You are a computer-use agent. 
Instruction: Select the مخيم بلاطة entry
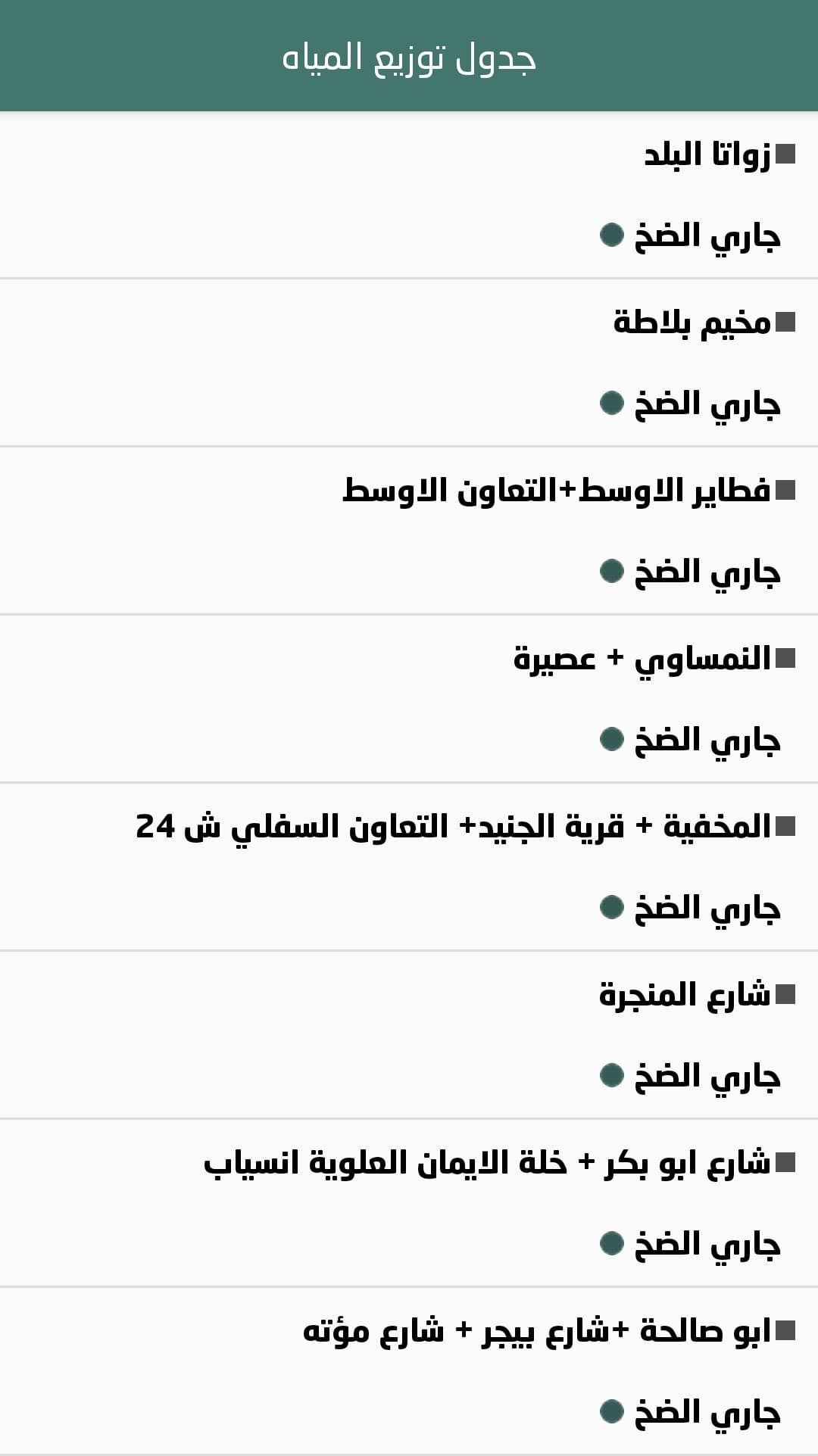[692, 323]
